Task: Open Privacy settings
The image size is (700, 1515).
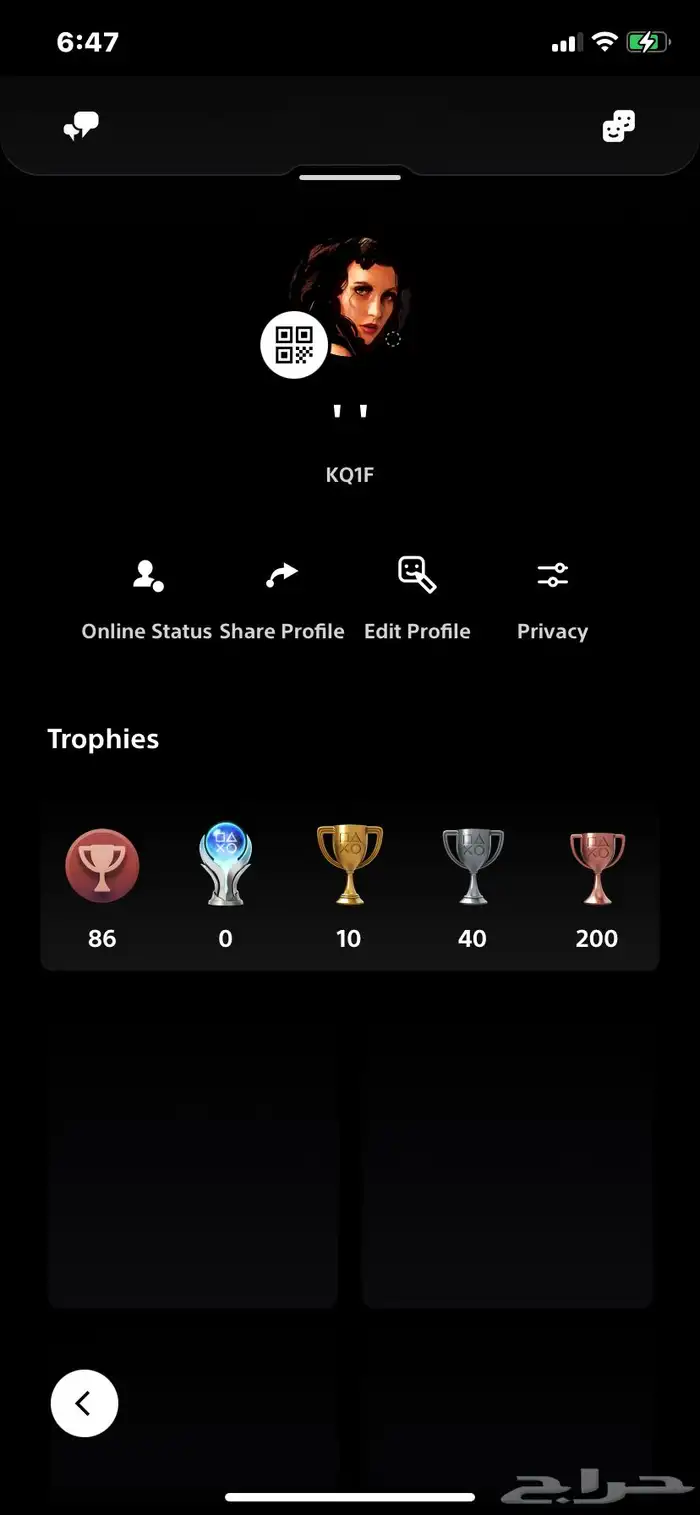Action: click(552, 599)
